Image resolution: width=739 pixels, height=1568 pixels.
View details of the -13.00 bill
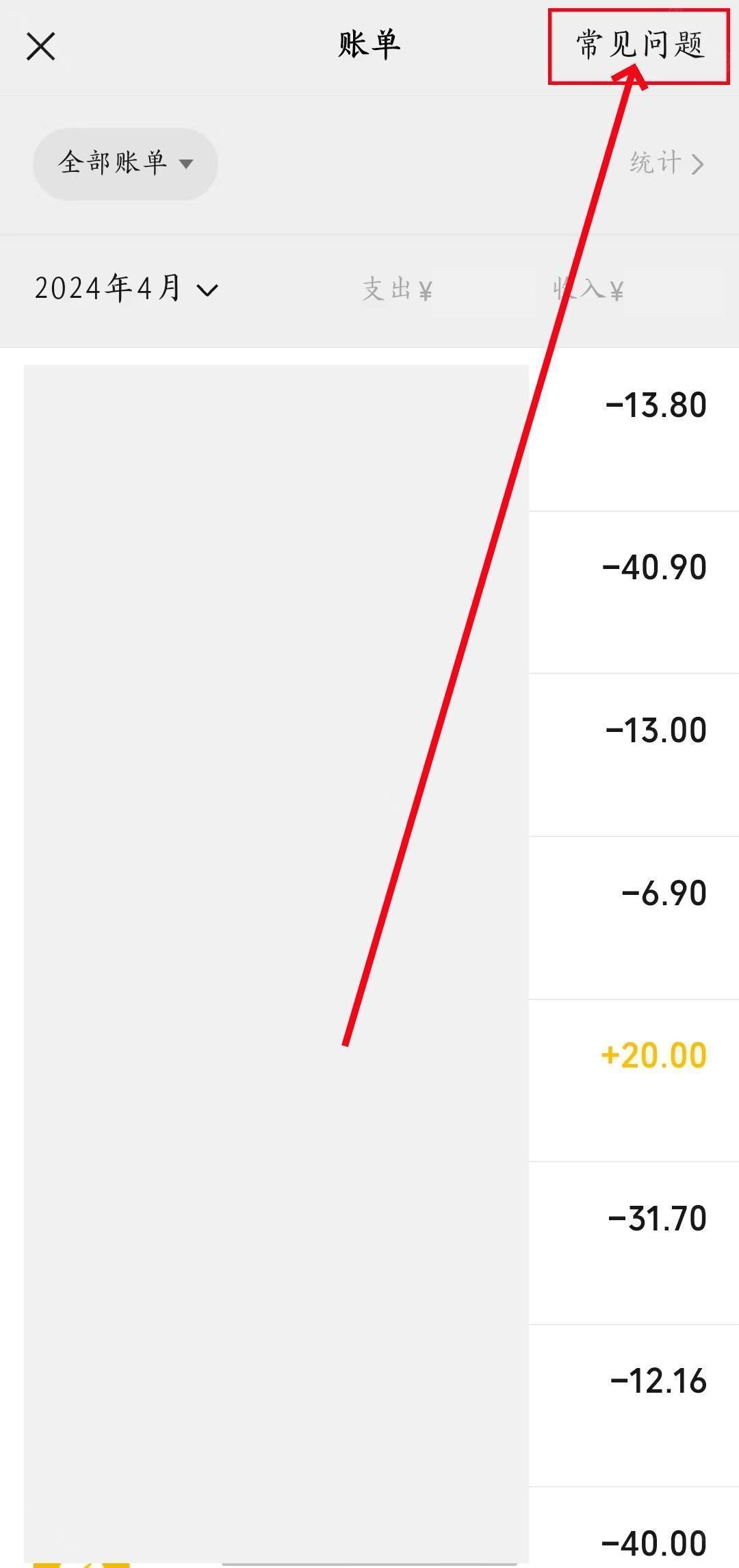pyautogui.click(x=369, y=755)
